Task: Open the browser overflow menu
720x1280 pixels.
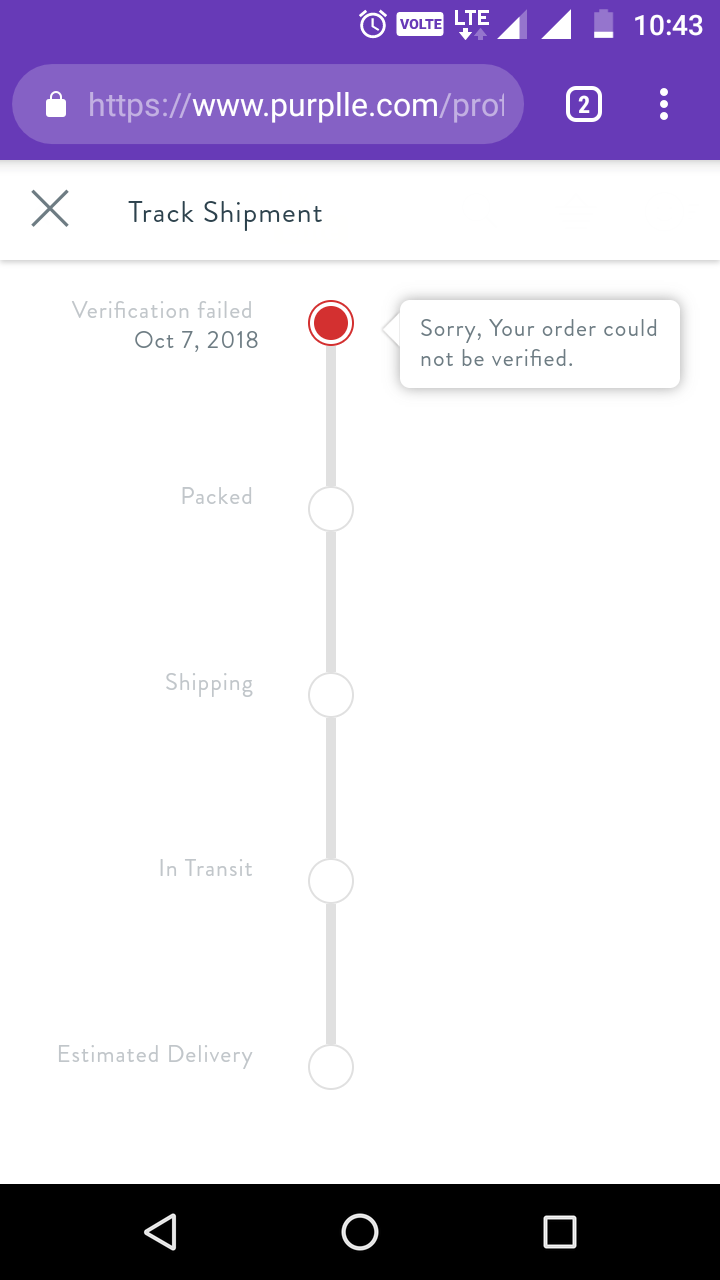Action: pyautogui.click(x=664, y=104)
